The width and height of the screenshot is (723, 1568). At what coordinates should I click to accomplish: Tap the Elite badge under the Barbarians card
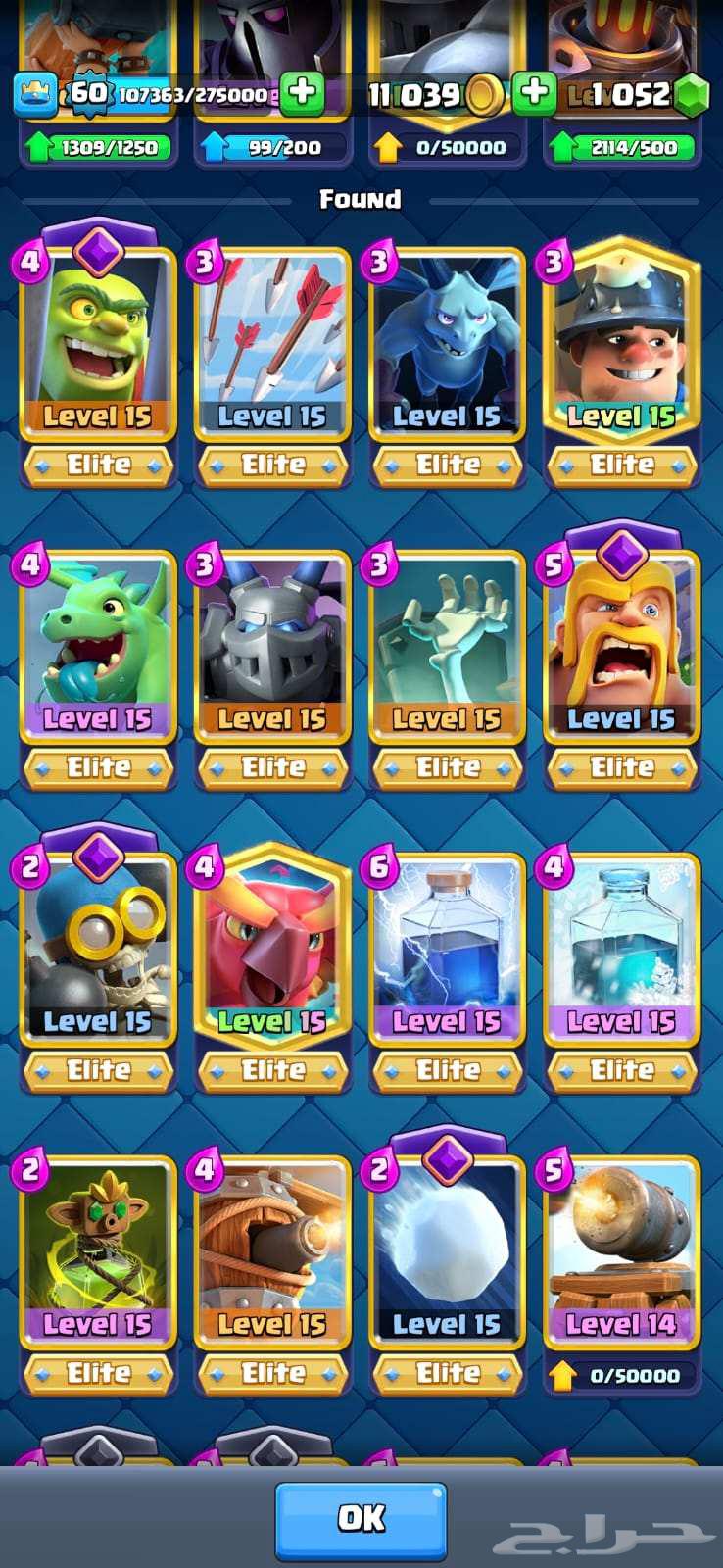click(x=622, y=767)
